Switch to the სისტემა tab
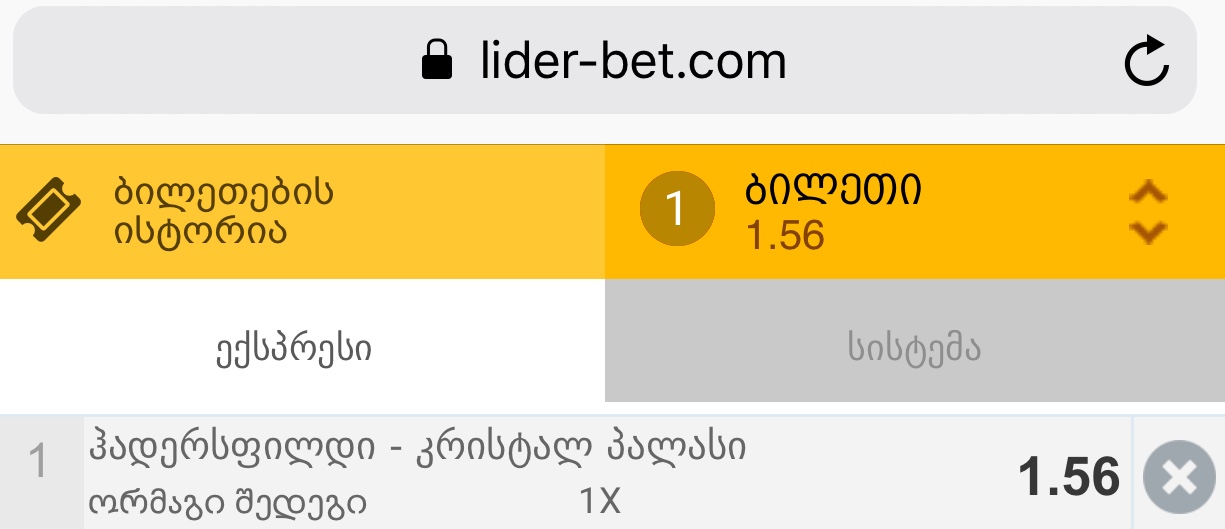The width and height of the screenshot is (1225, 529). pos(914,349)
